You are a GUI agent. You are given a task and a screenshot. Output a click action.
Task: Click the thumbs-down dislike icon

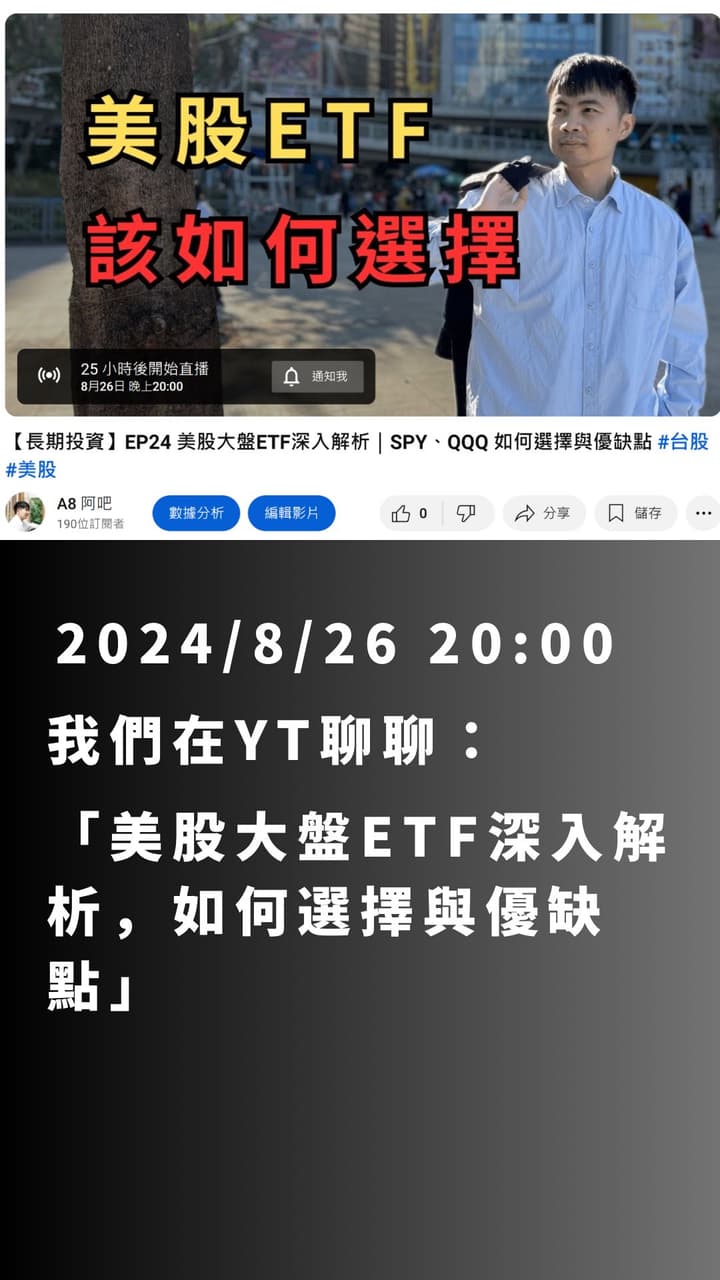point(465,513)
